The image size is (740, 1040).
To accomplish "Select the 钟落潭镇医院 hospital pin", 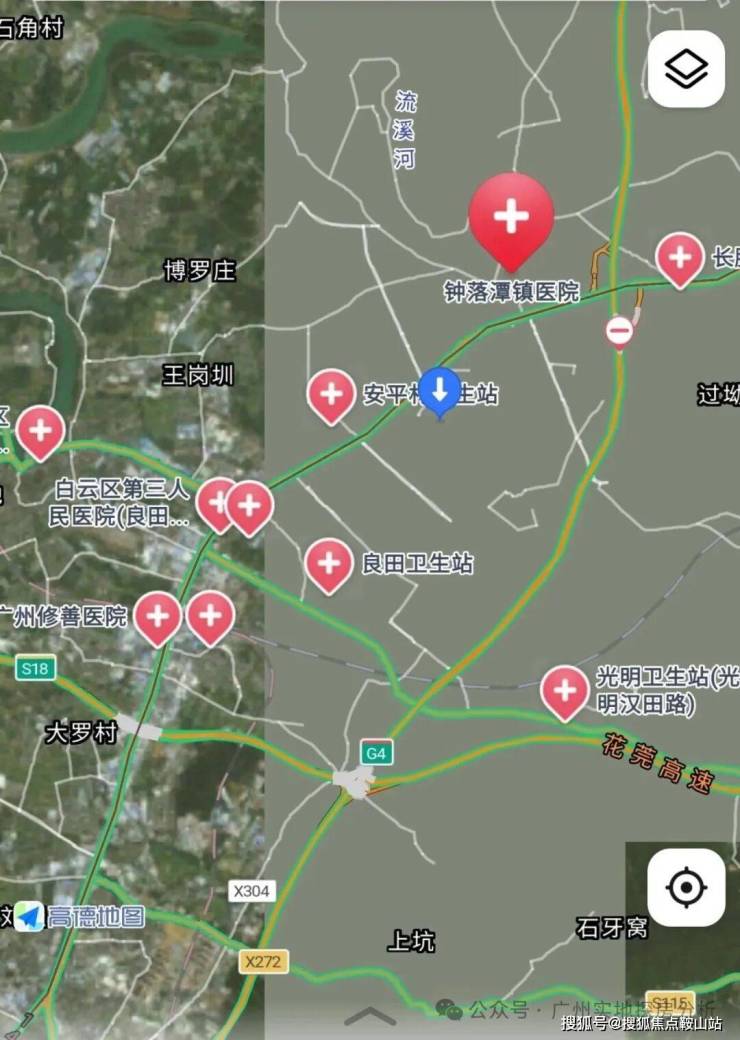I will (x=511, y=218).
